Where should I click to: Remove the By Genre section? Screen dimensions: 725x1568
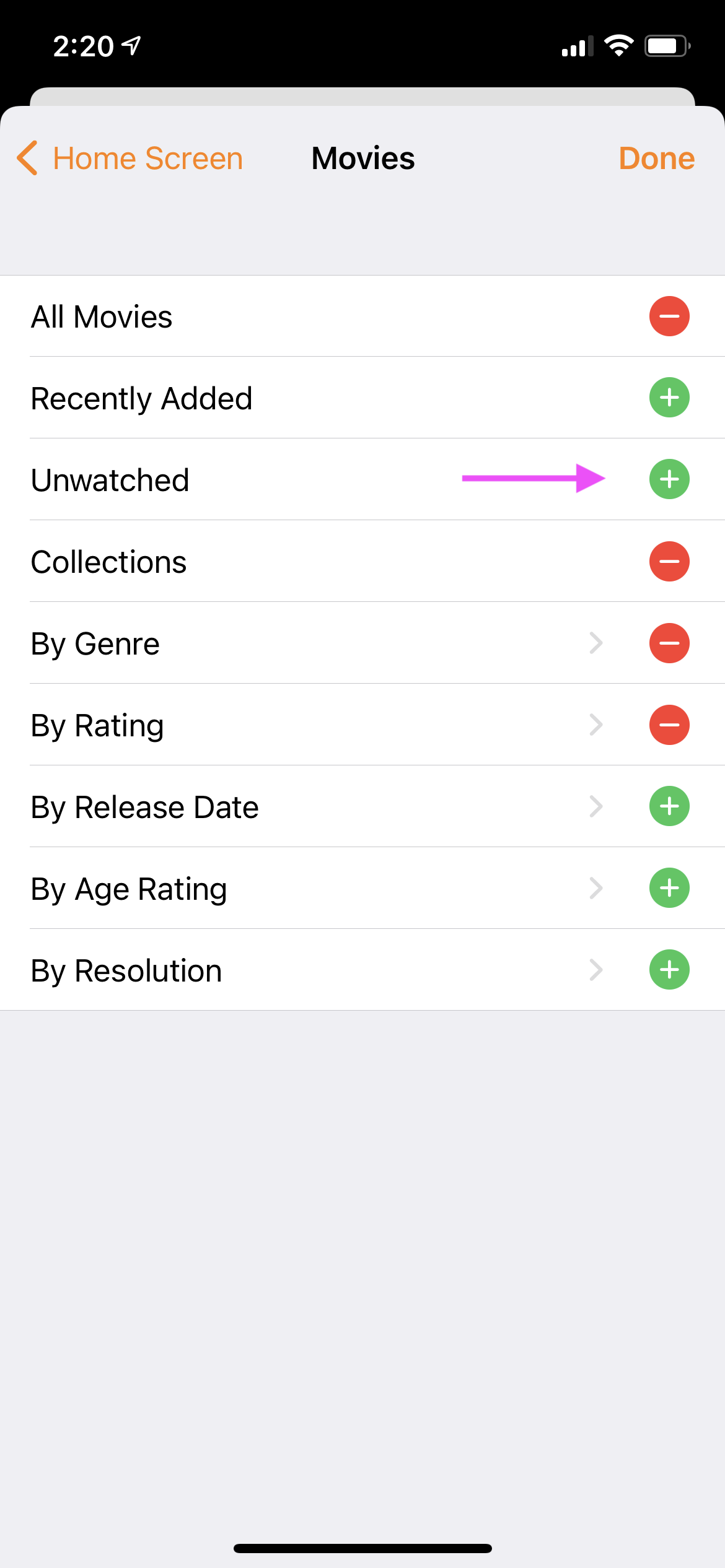[669, 643]
